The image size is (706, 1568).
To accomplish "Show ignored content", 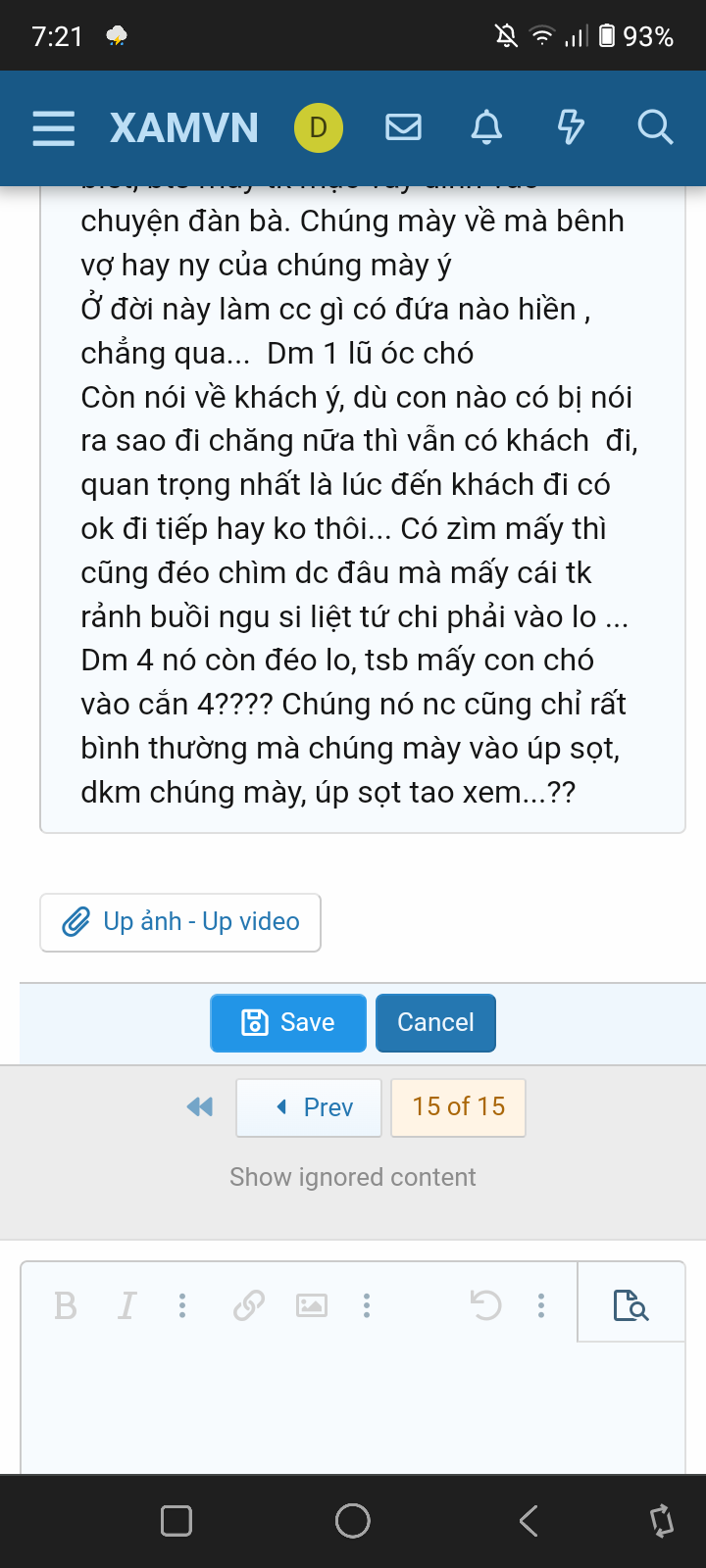I will click(x=353, y=1177).
